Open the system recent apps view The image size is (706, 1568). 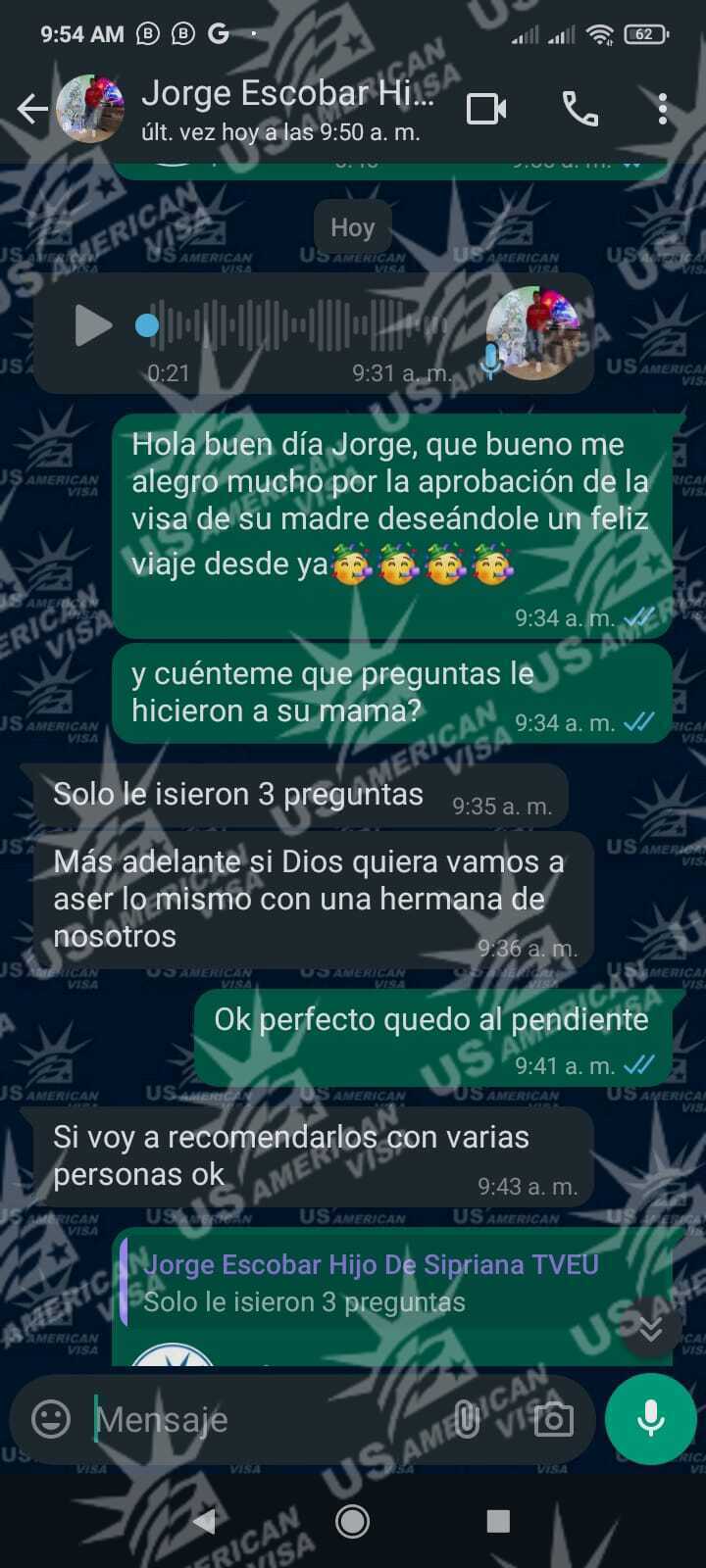coord(498,1521)
